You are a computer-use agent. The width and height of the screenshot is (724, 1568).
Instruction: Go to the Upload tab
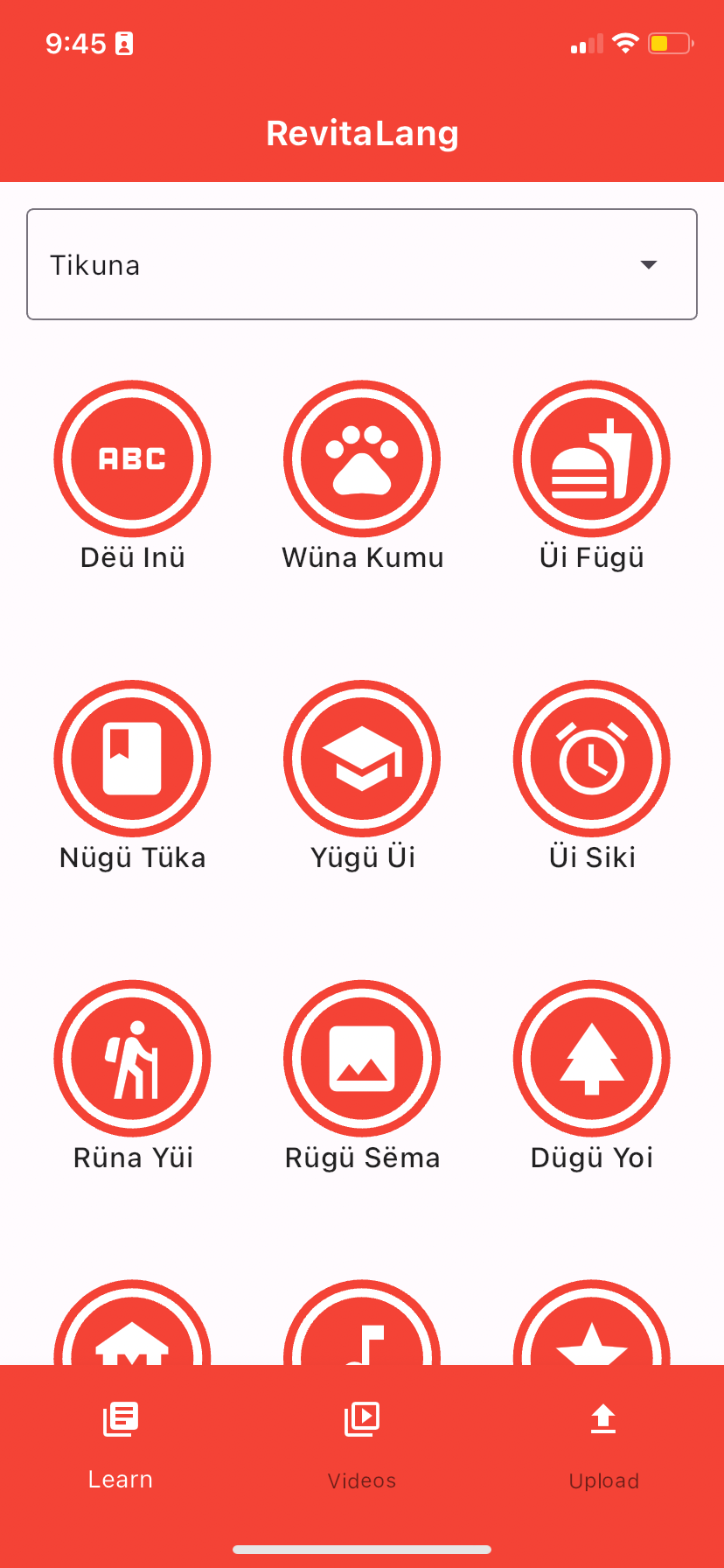(603, 1445)
